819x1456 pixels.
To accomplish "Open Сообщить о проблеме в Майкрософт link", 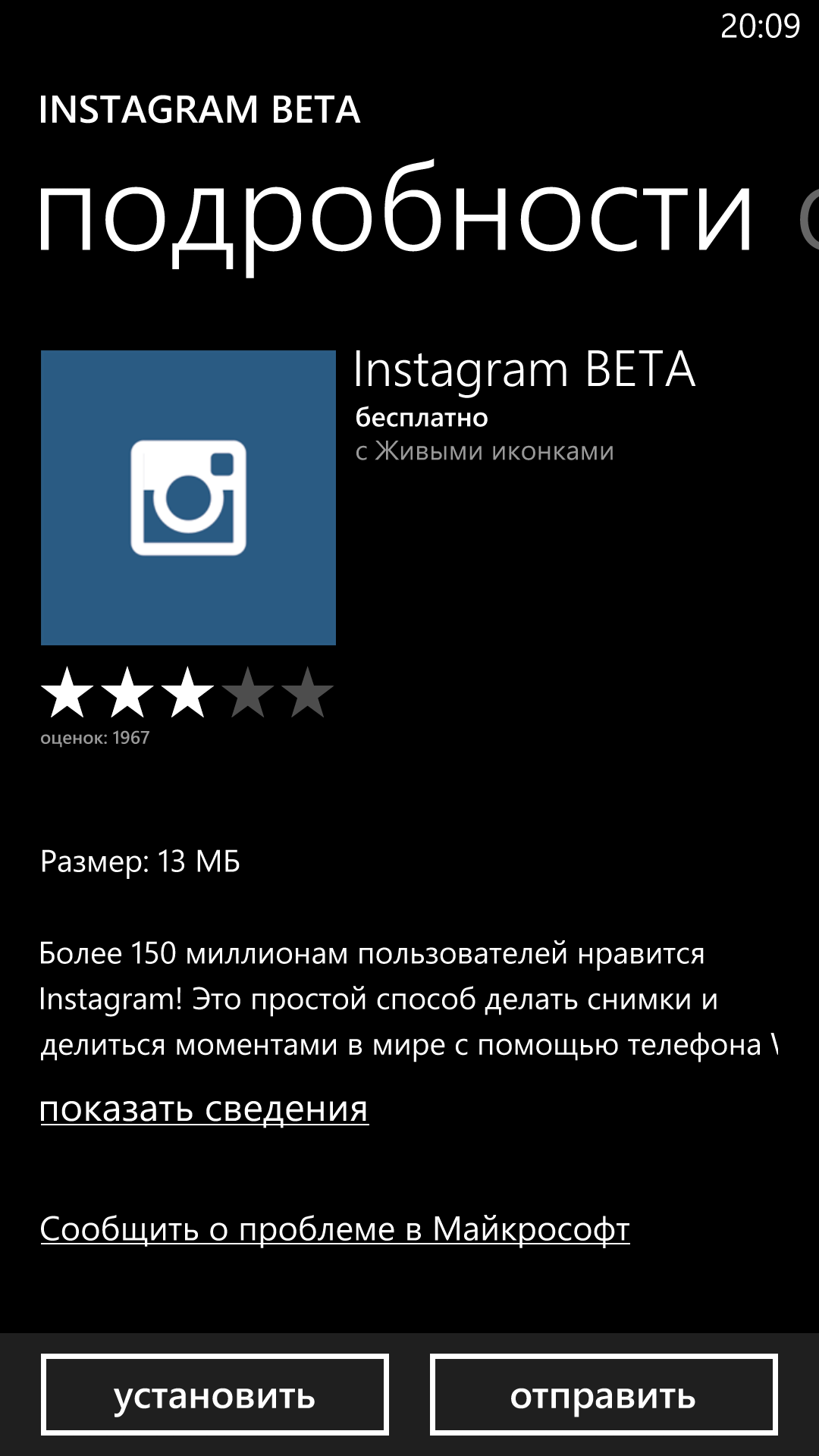I will (x=334, y=1229).
